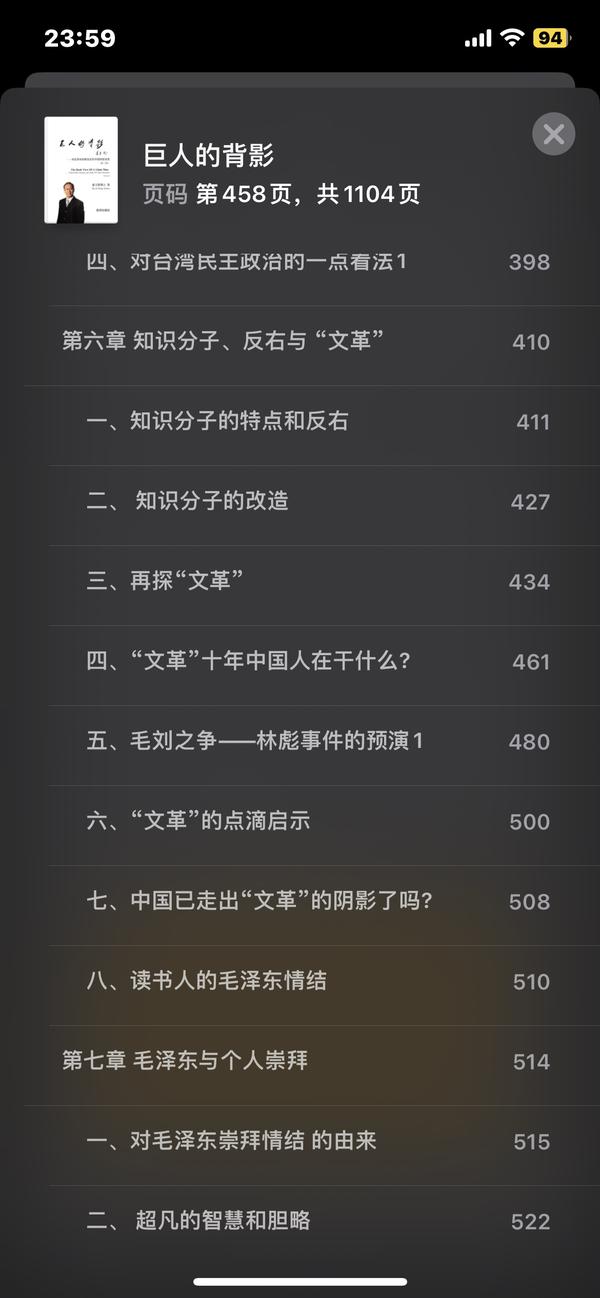Go to section 二、超凡的智慧和胆略

point(300,1222)
